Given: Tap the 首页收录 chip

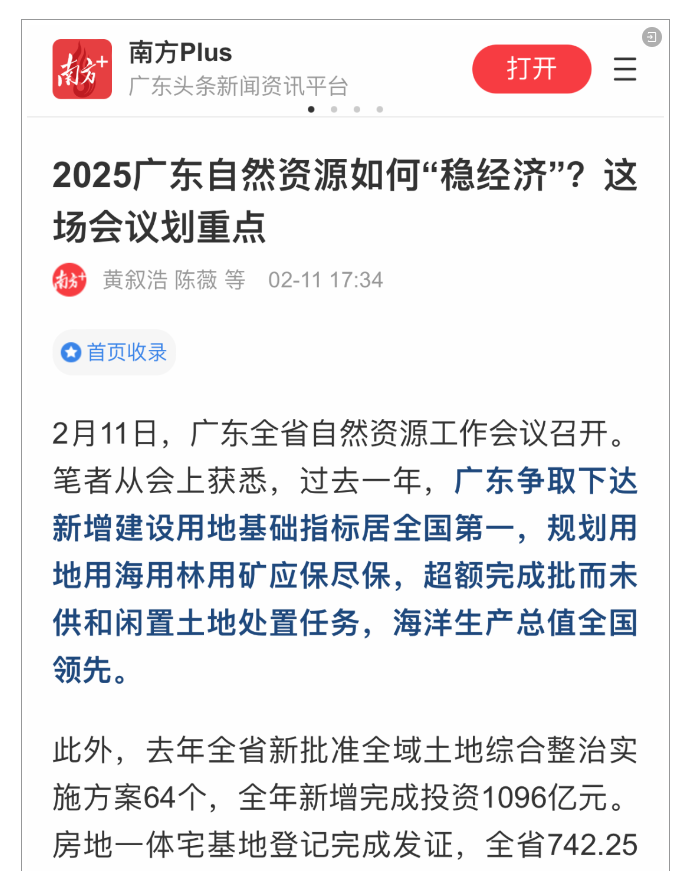Looking at the screenshot, I should tap(114, 352).
